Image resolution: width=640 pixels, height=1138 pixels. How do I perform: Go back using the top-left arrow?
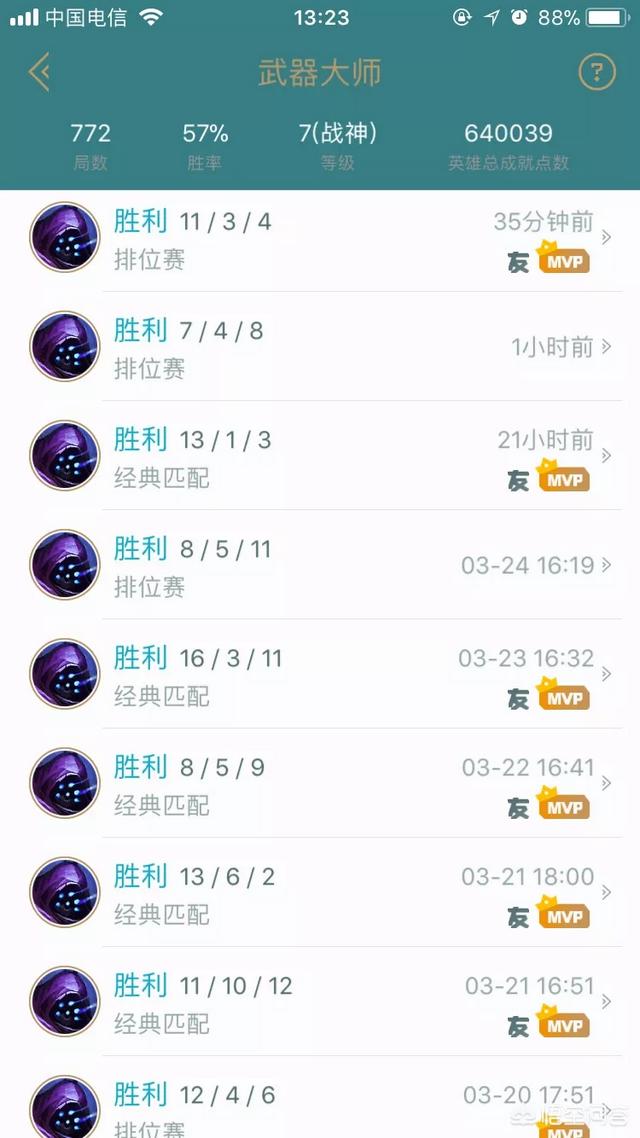39,72
